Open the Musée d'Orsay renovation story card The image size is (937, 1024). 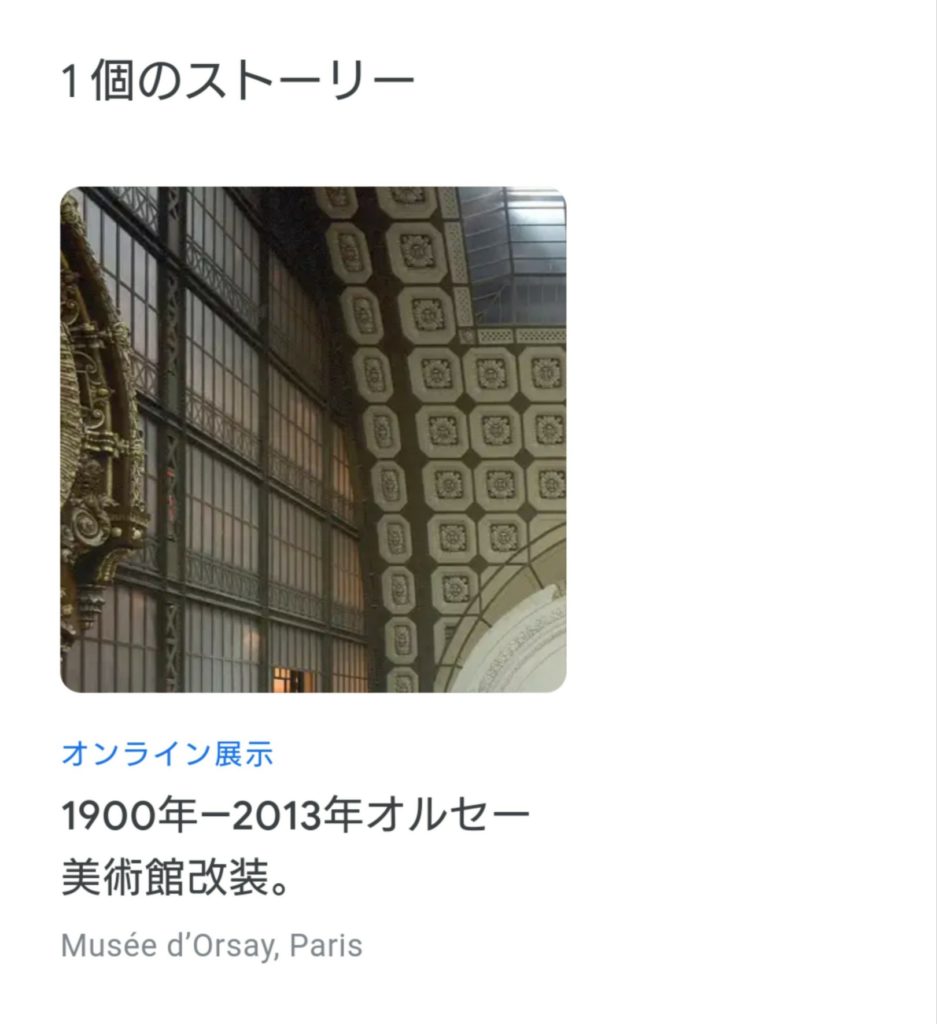(x=313, y=440)
